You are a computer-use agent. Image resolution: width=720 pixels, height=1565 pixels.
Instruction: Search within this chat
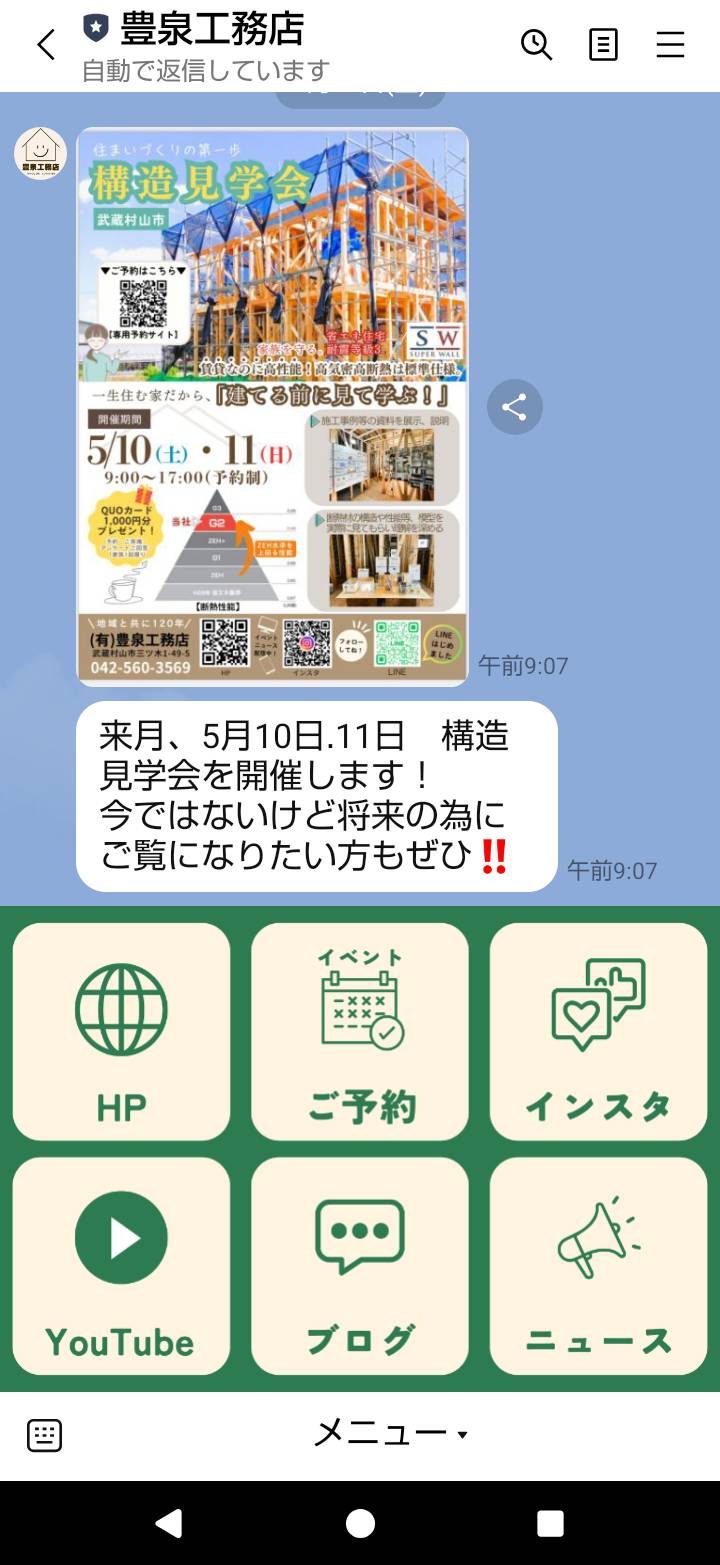[537, 45]
